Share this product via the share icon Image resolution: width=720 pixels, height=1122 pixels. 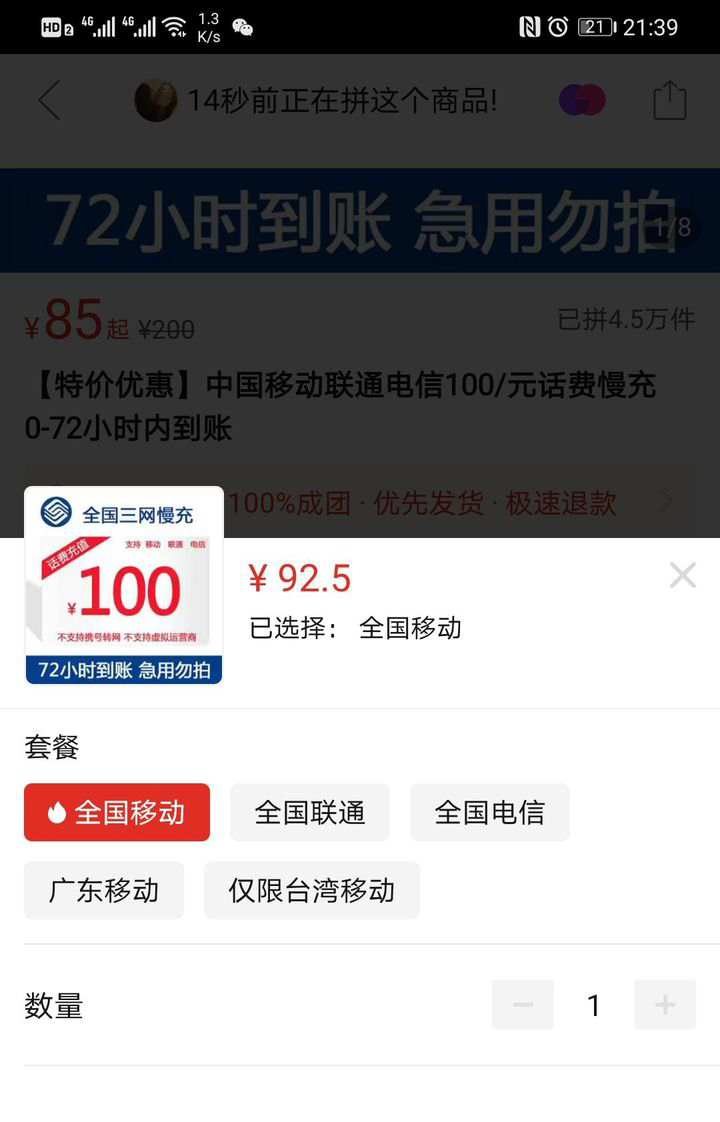(669, 101)
